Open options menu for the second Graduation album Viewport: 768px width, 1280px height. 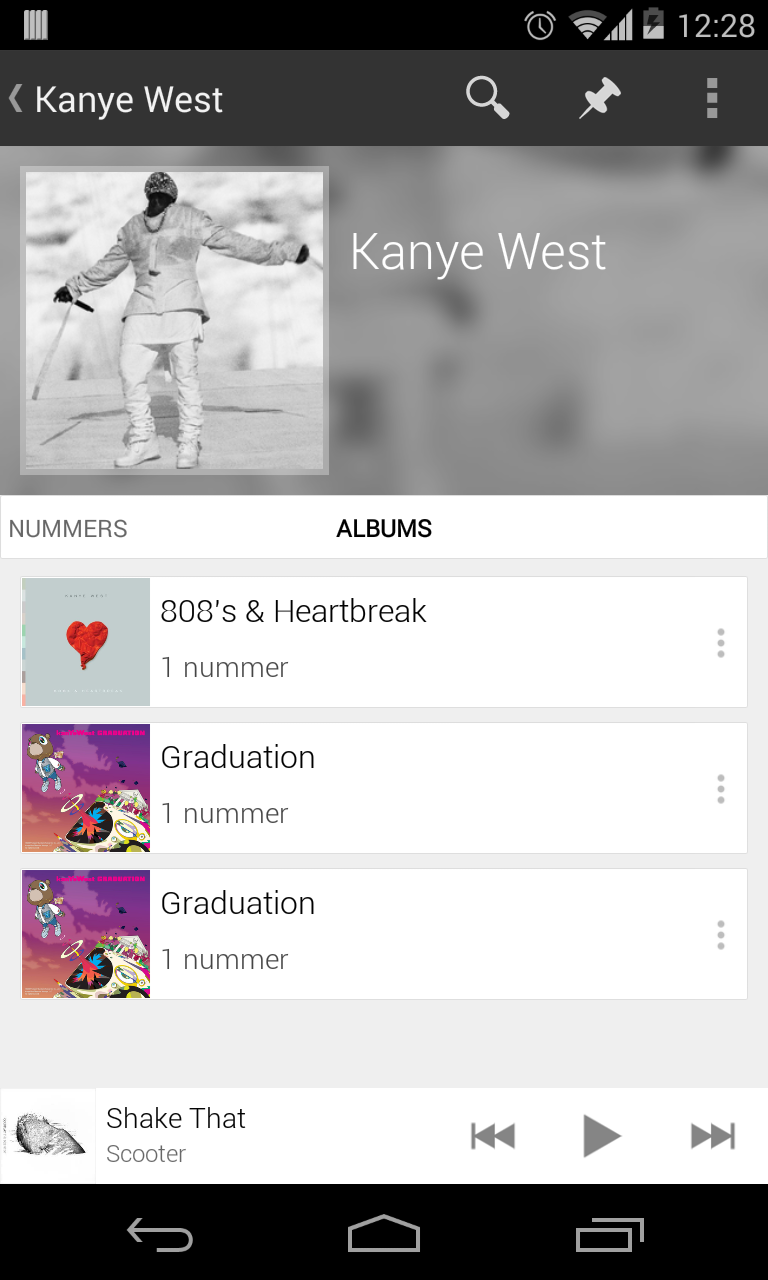tap(720, 934)
